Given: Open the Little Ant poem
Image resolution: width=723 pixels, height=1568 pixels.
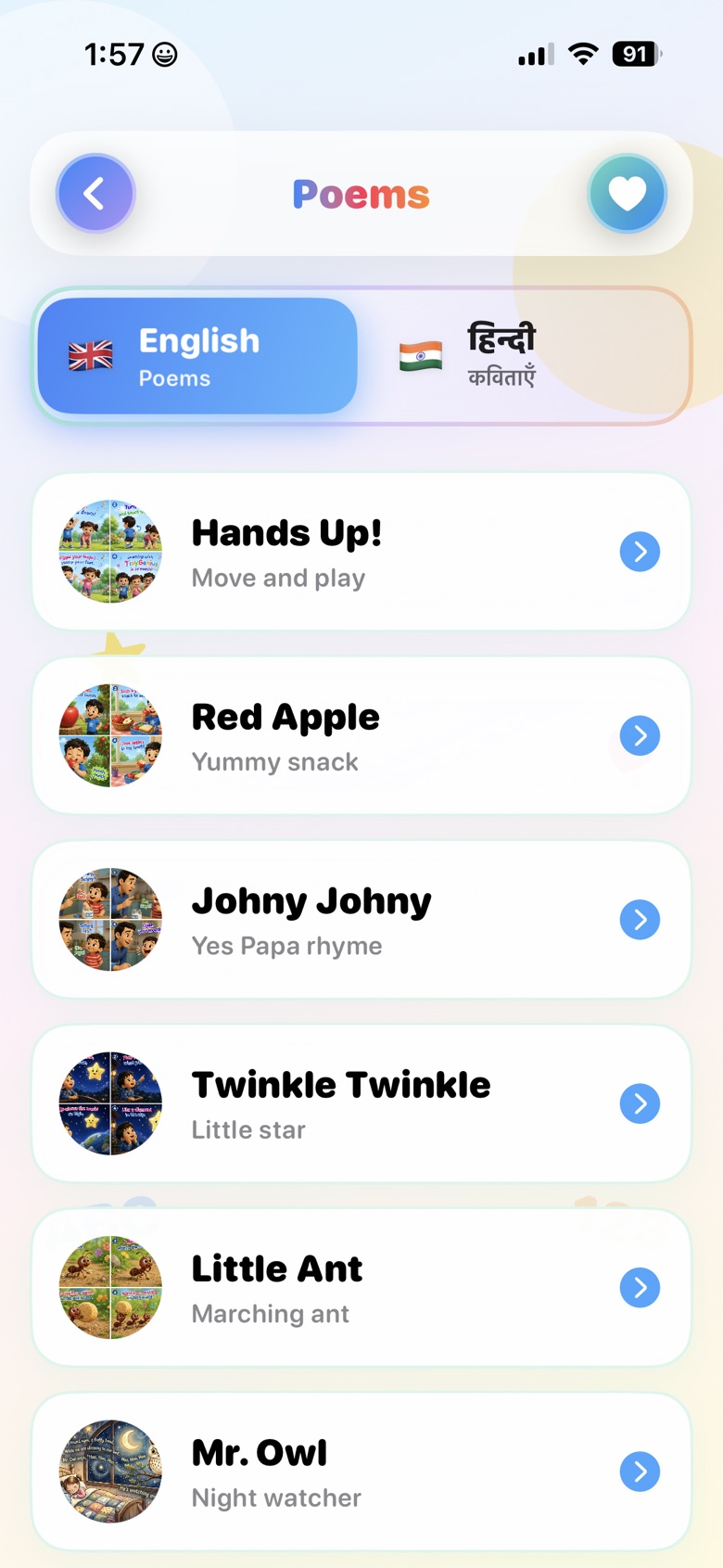Looking at the screenshot, I should click(x=361, y=1287).
